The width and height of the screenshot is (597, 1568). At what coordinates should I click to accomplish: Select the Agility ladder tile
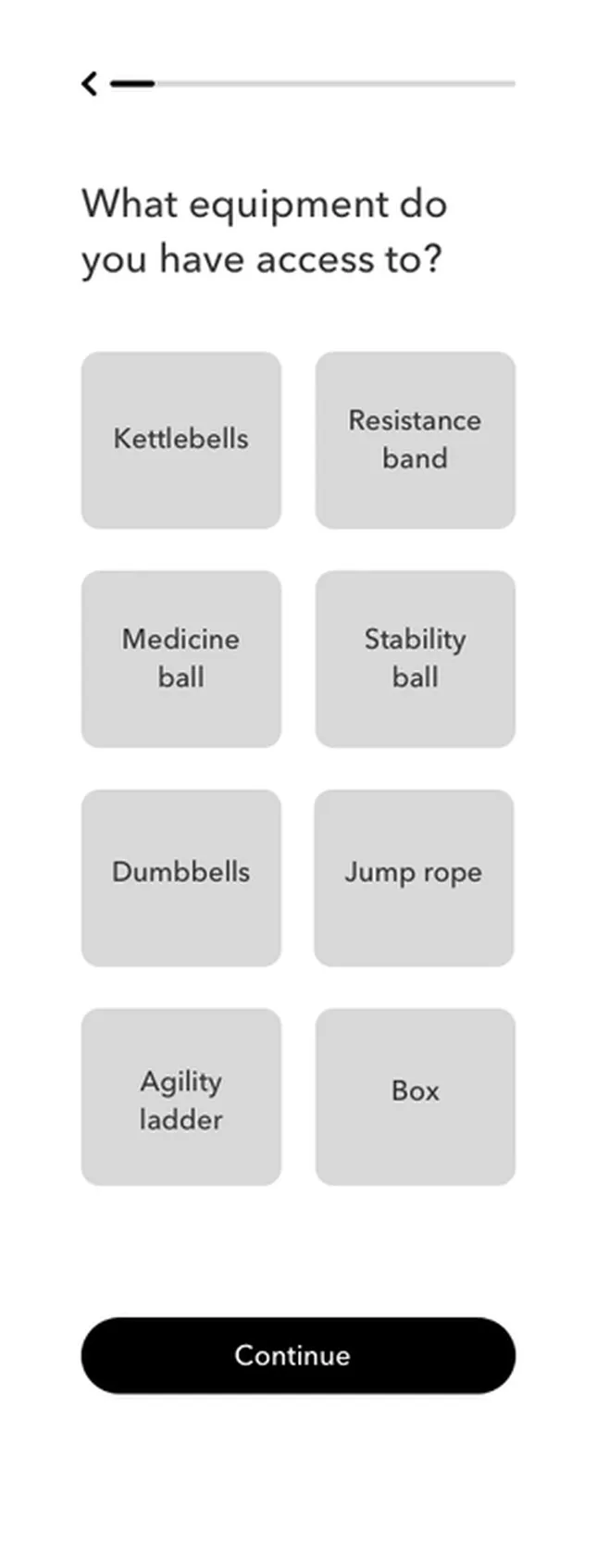tap(180, 1096)
